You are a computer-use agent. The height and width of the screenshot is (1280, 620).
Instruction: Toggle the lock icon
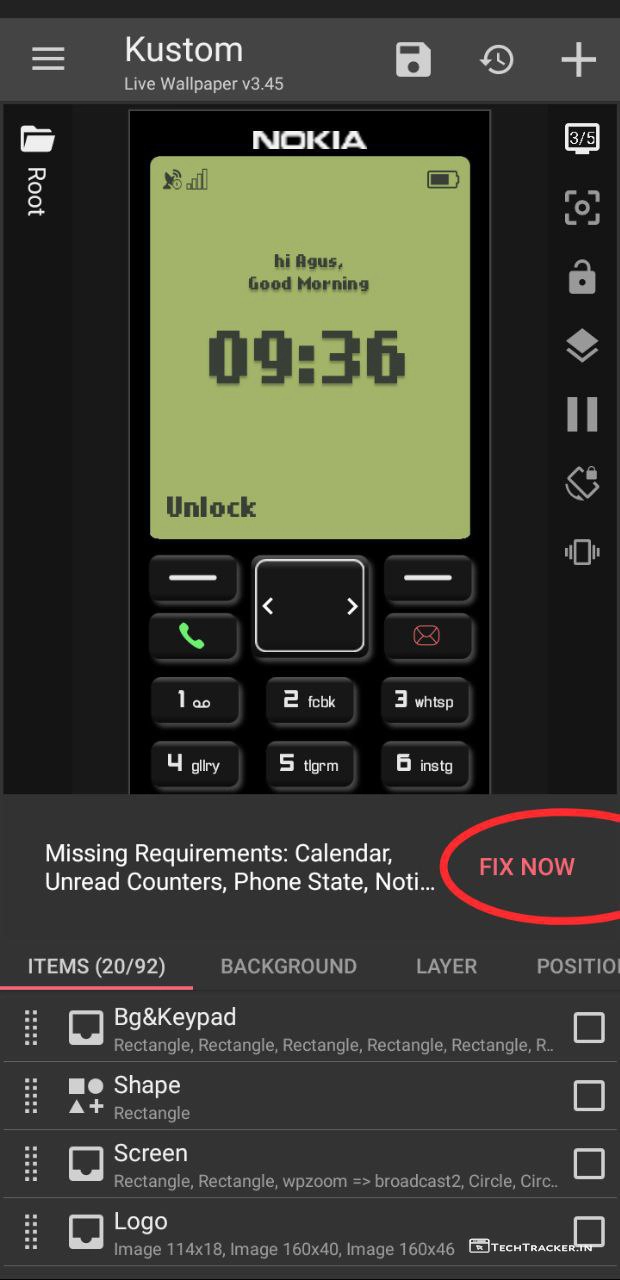click(x=582, y=277)
